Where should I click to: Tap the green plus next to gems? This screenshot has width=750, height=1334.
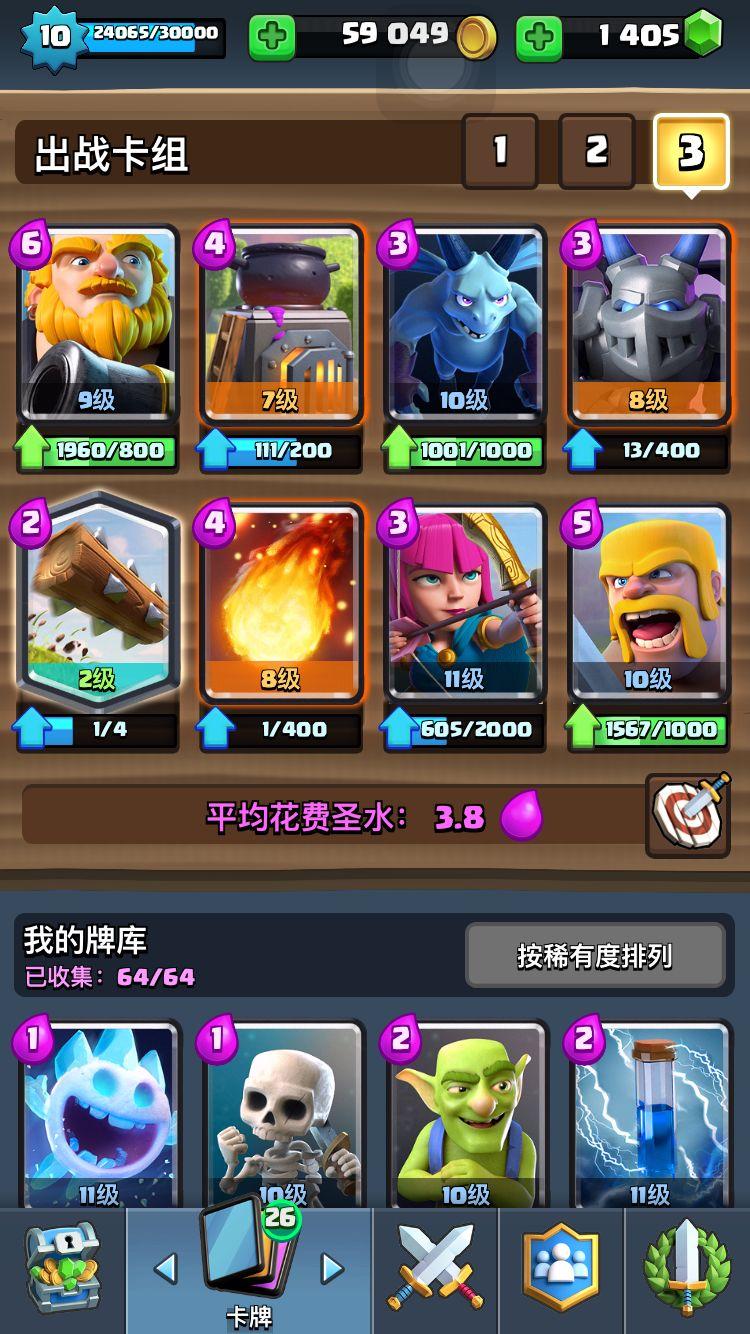[x=538, y=38]
